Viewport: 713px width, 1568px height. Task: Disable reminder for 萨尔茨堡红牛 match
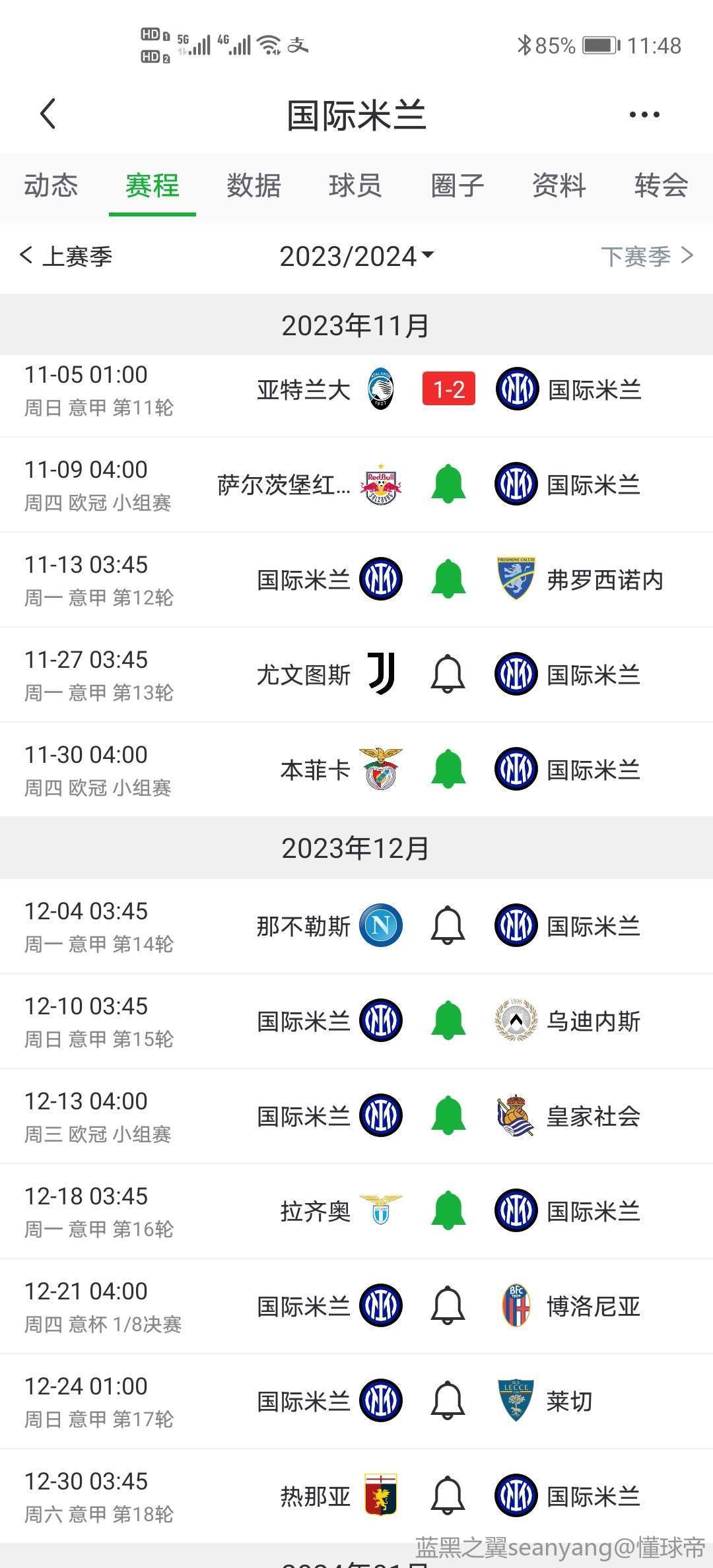pyautogui.click(x=448, y=484)
